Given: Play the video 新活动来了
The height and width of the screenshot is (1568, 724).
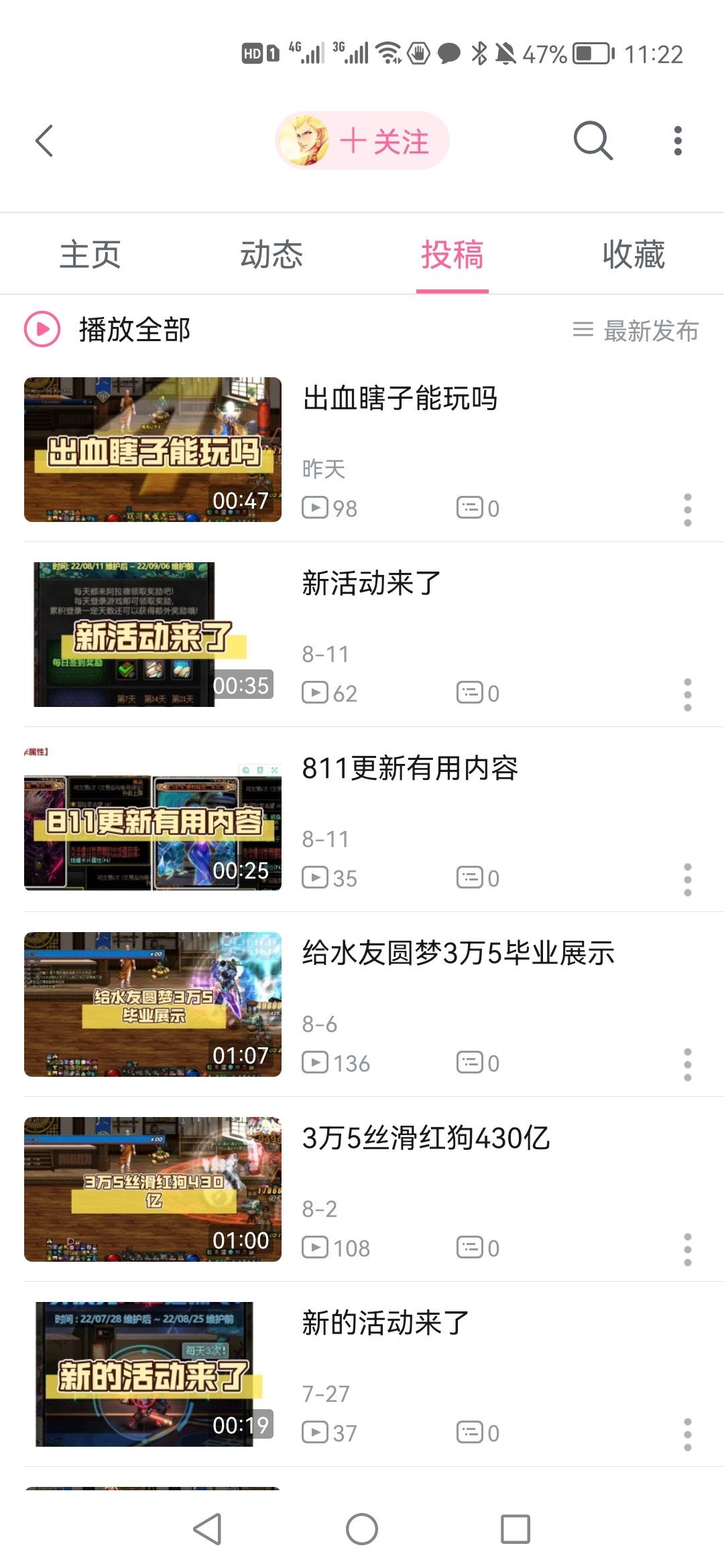Looking at the screenshot, I should (x=153, y=635).
